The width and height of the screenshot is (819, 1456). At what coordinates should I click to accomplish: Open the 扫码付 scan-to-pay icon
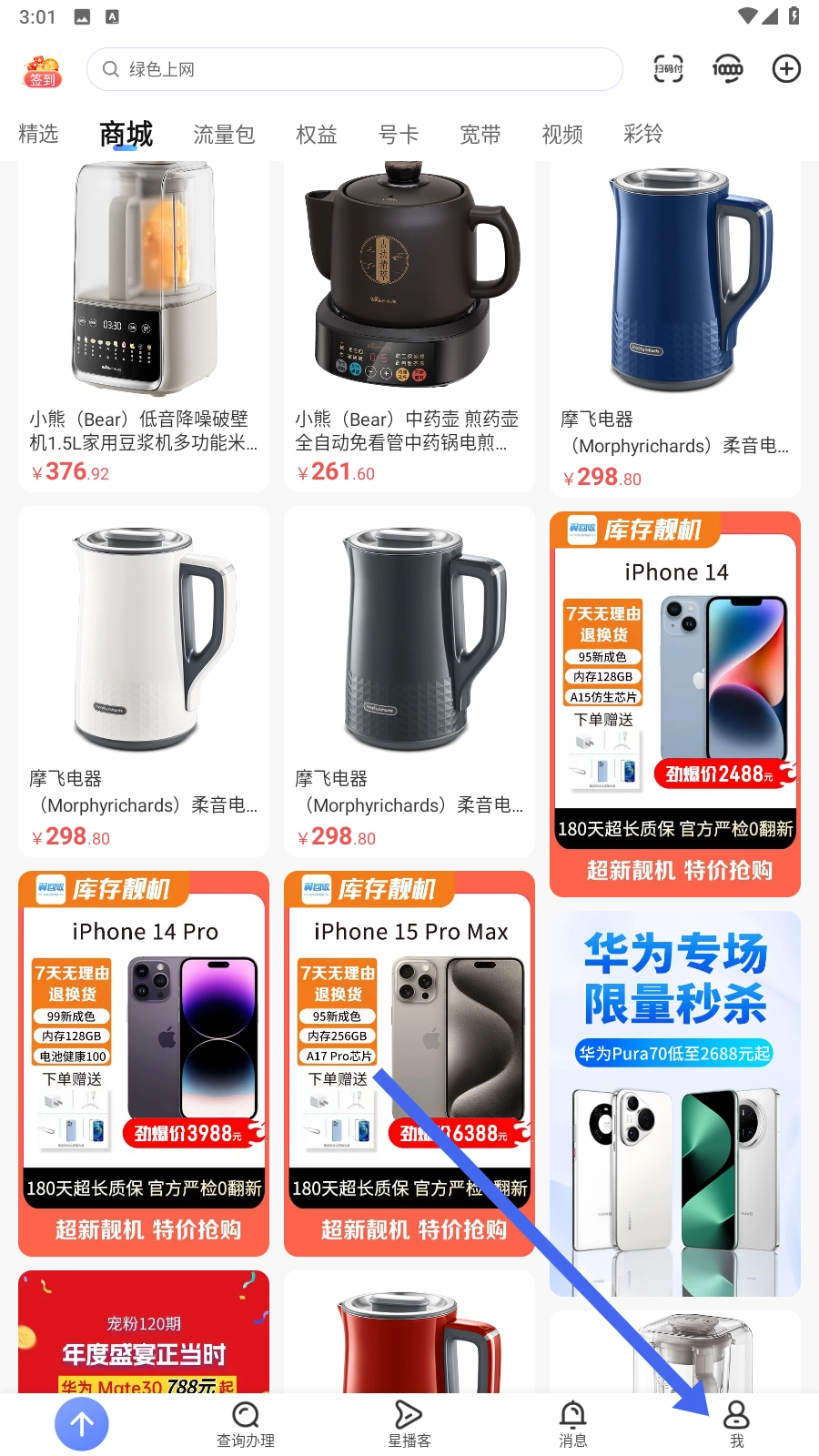click(669, 69)
